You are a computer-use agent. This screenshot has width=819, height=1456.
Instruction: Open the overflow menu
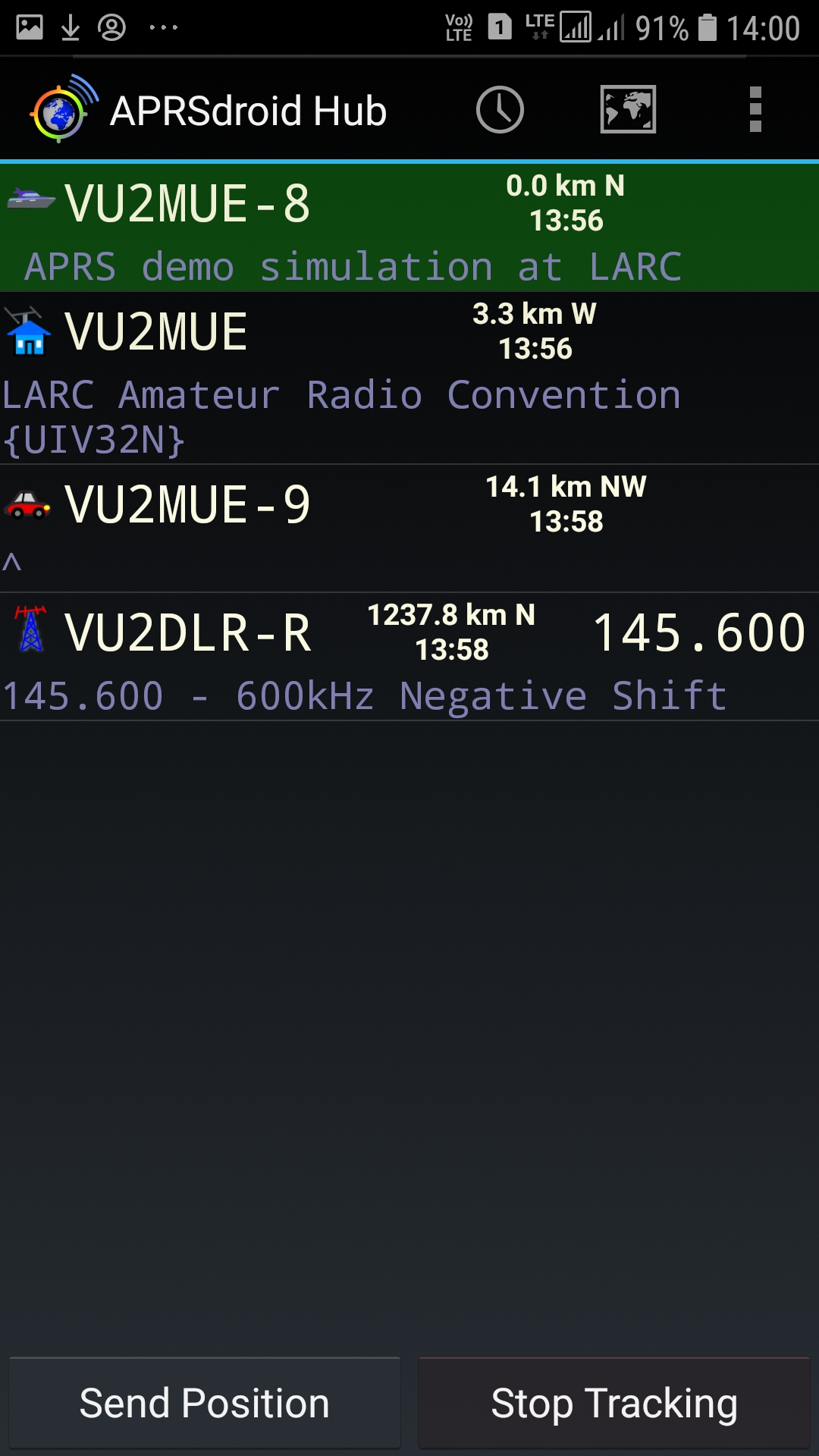click(755, 110)
